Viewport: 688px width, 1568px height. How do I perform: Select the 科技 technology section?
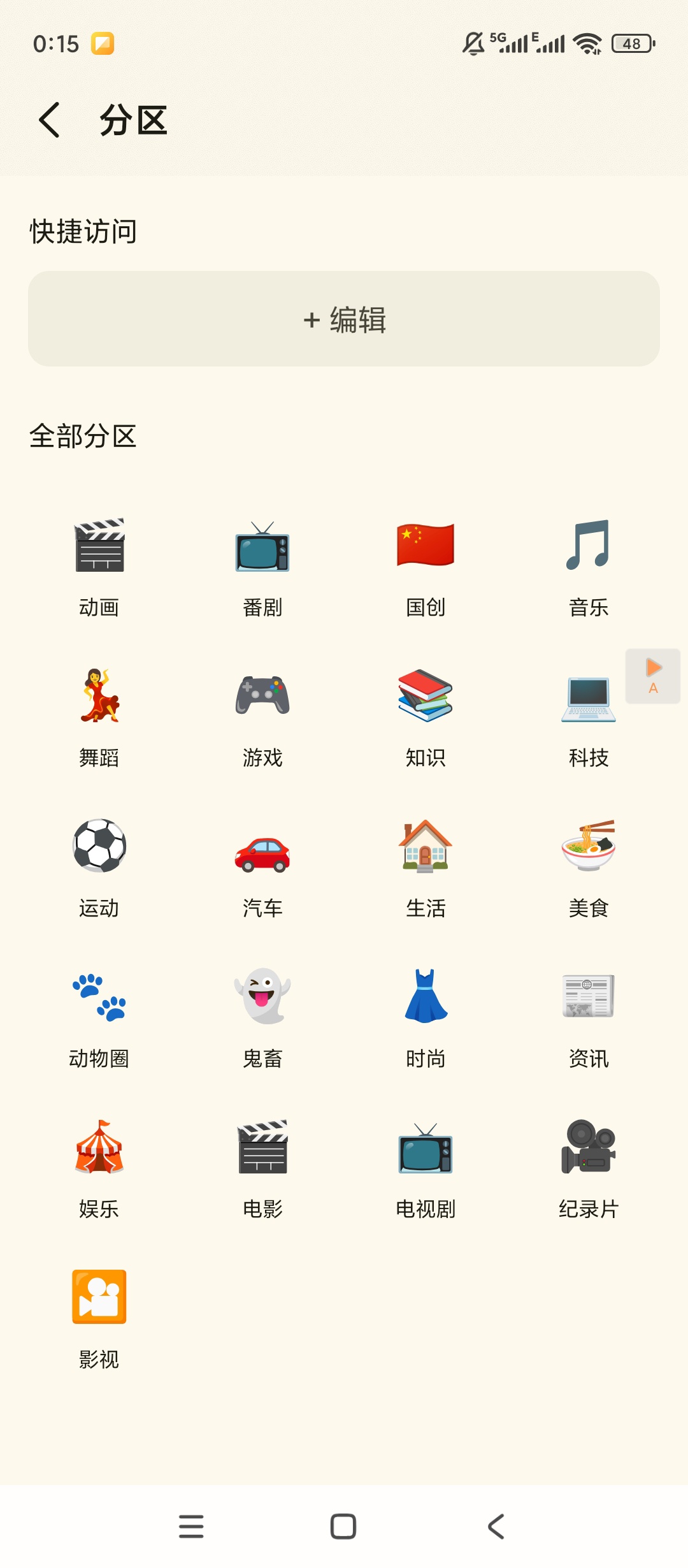[589, 717]
